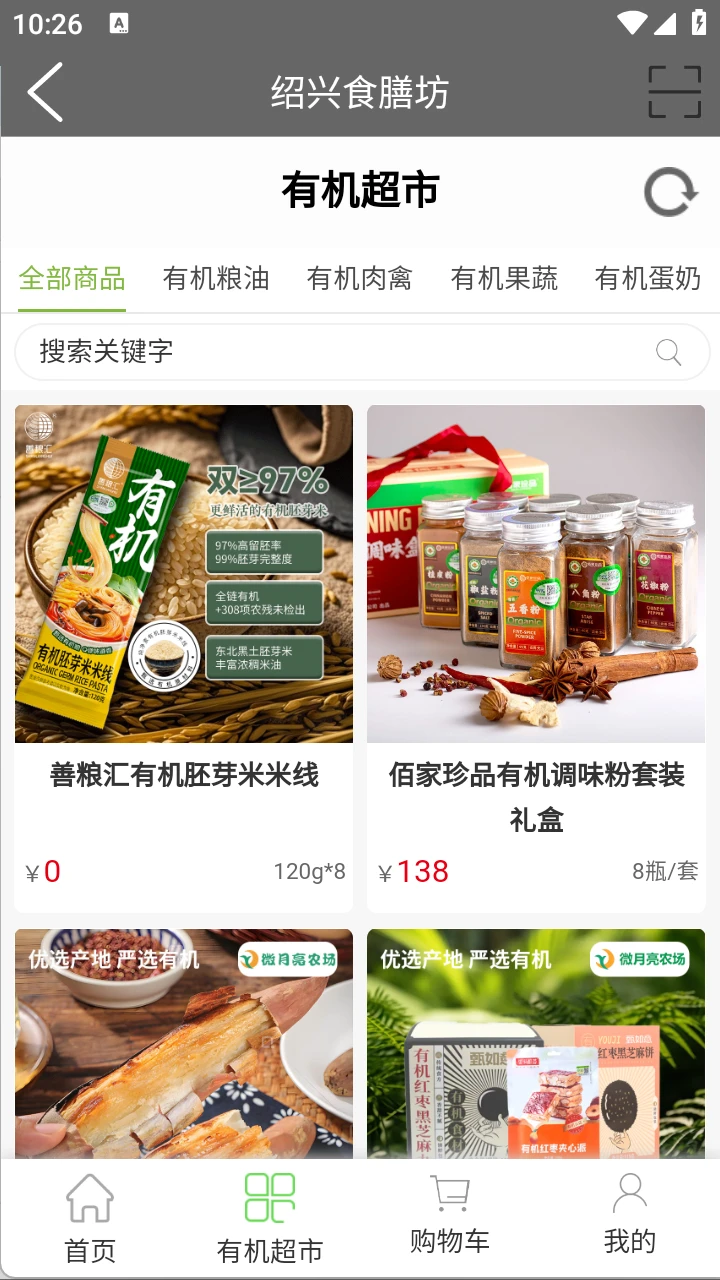Switch to the 有机粮油 tab
This screenshot has height=1280, width=720.
(x=216, y=278)
